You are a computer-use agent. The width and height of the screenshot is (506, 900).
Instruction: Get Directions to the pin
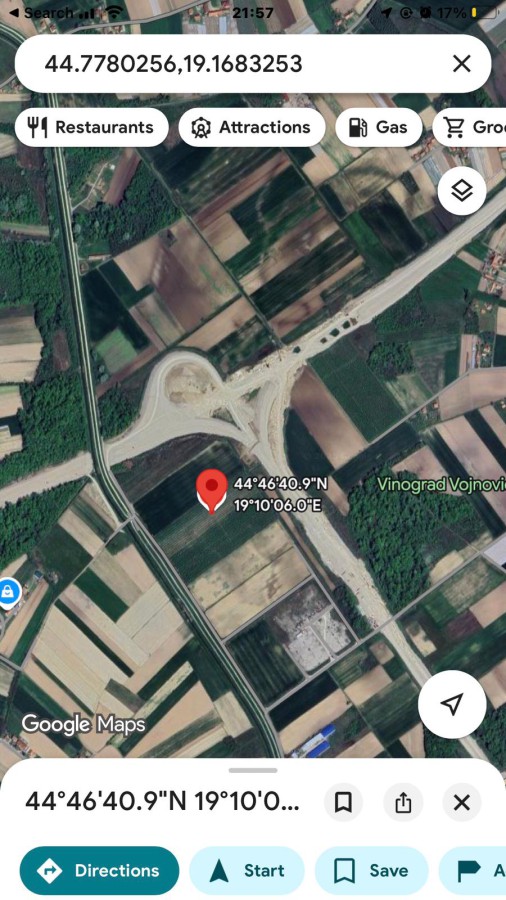click(x=99, y=870)
